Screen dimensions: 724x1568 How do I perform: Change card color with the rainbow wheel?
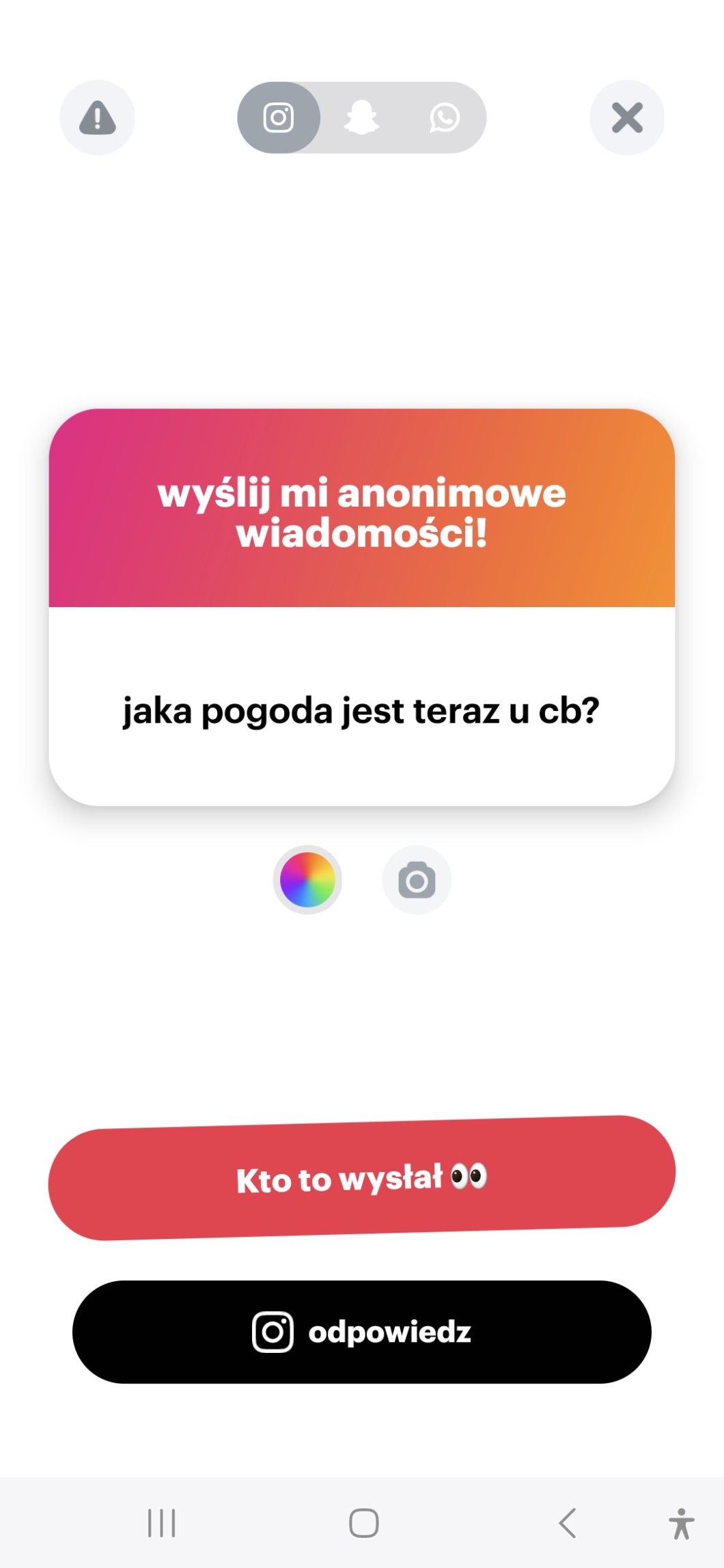[x=307, y=880]
